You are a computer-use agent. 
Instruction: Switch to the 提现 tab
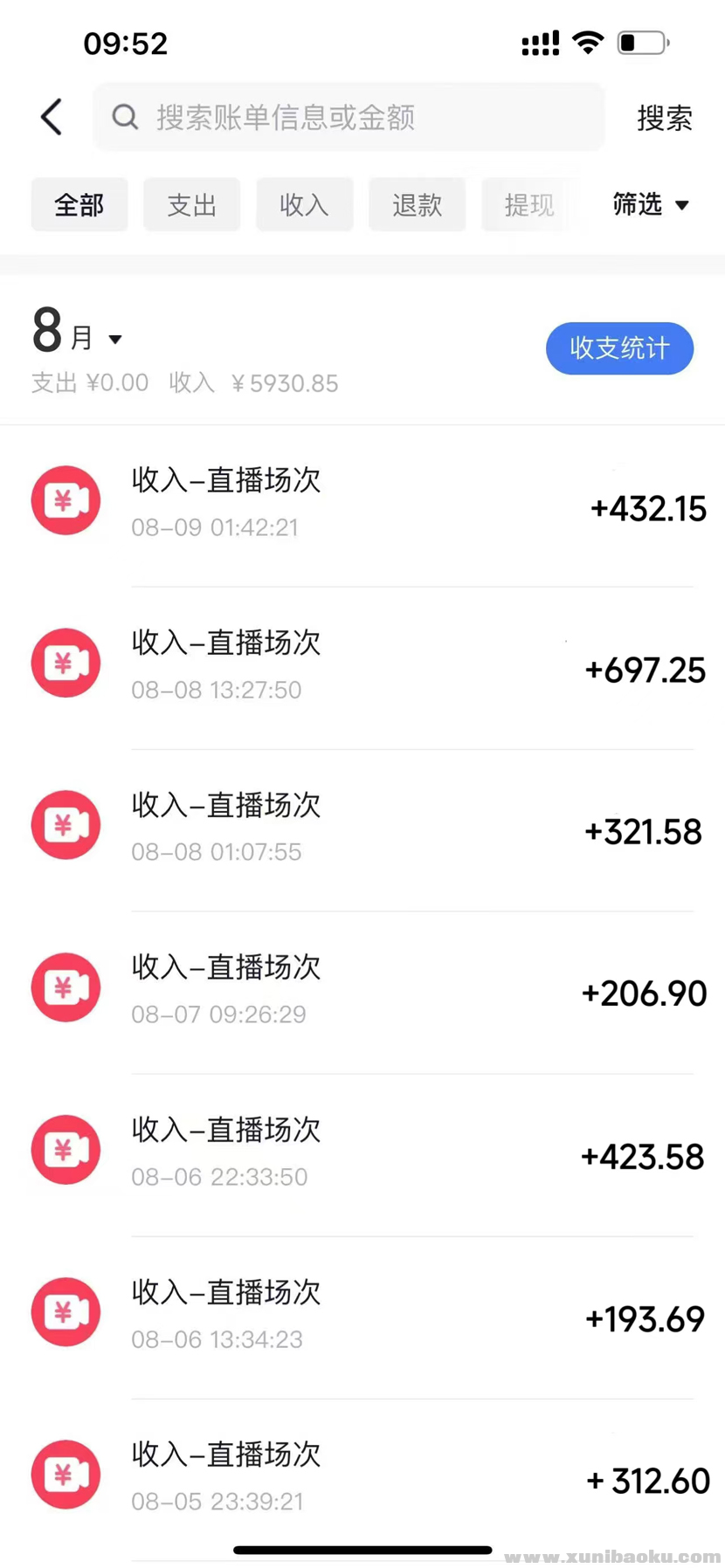tap(528, 205)
